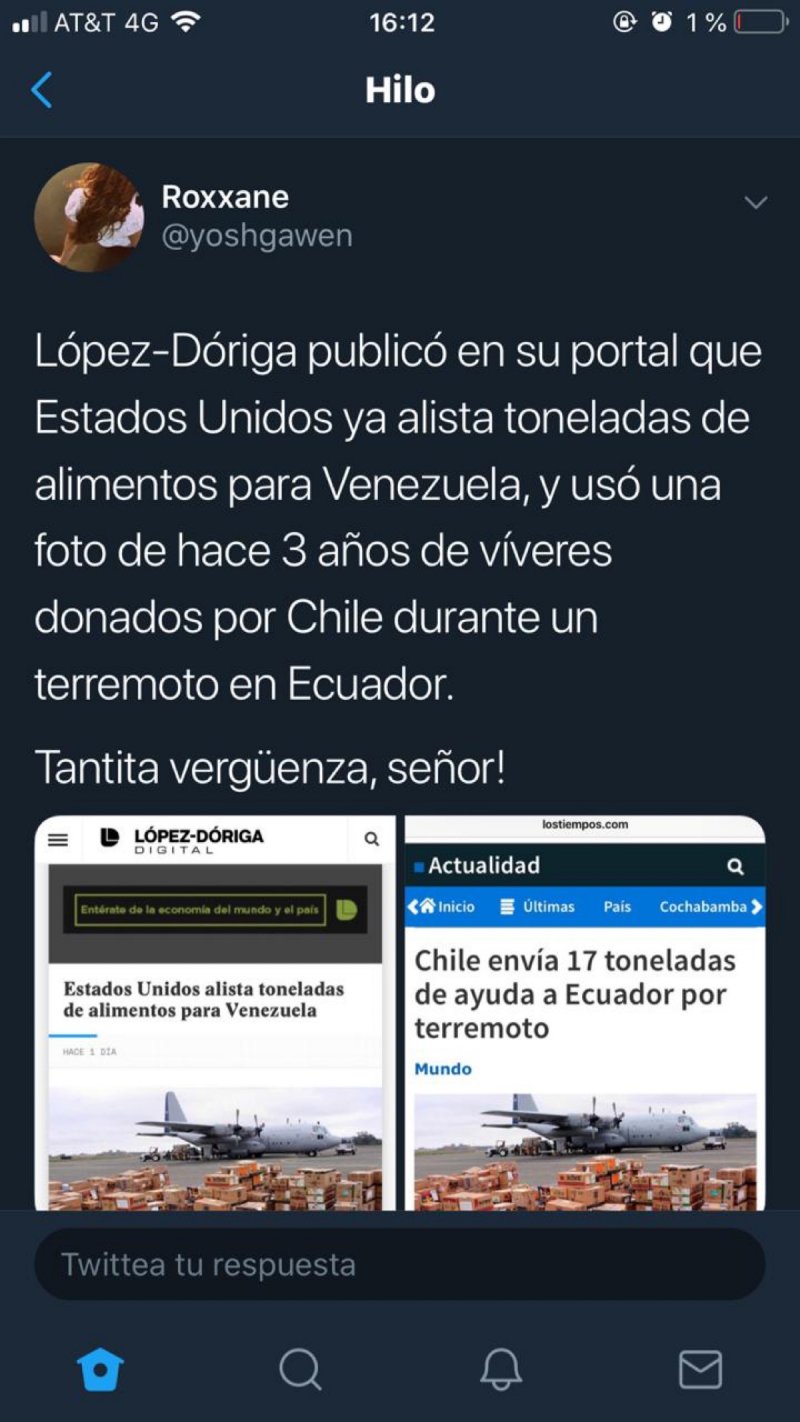This screenshot has height=1422, width=800.
Task: Go back from the Hilo thread
Action: pos(42,90)
